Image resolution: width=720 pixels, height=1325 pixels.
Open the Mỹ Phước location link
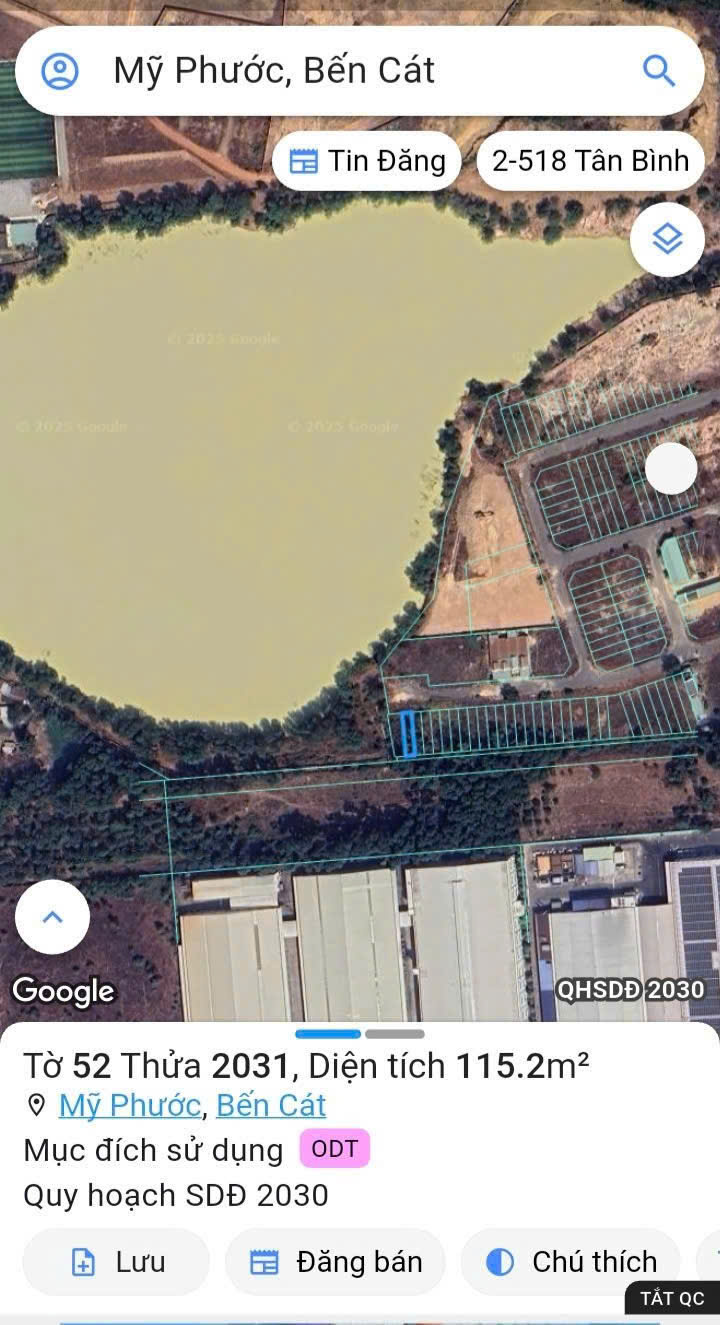[129, 1105]
